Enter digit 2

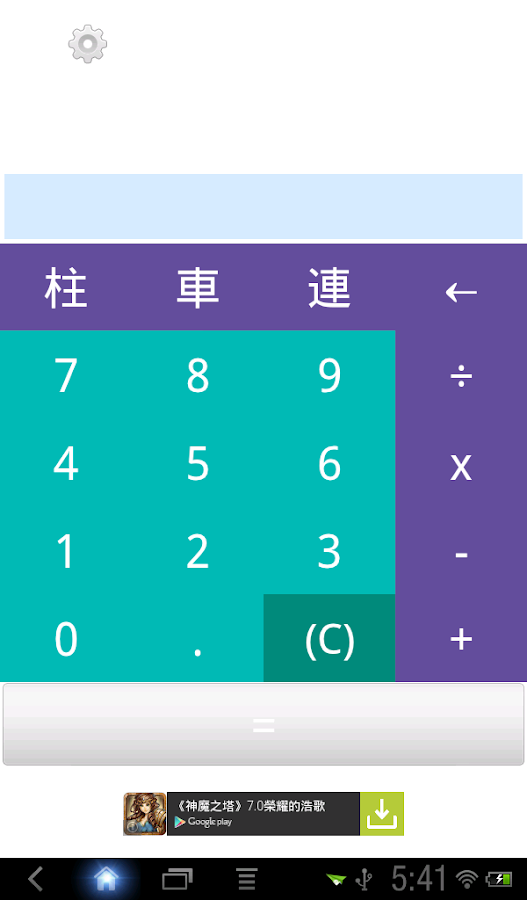[197, 550]
